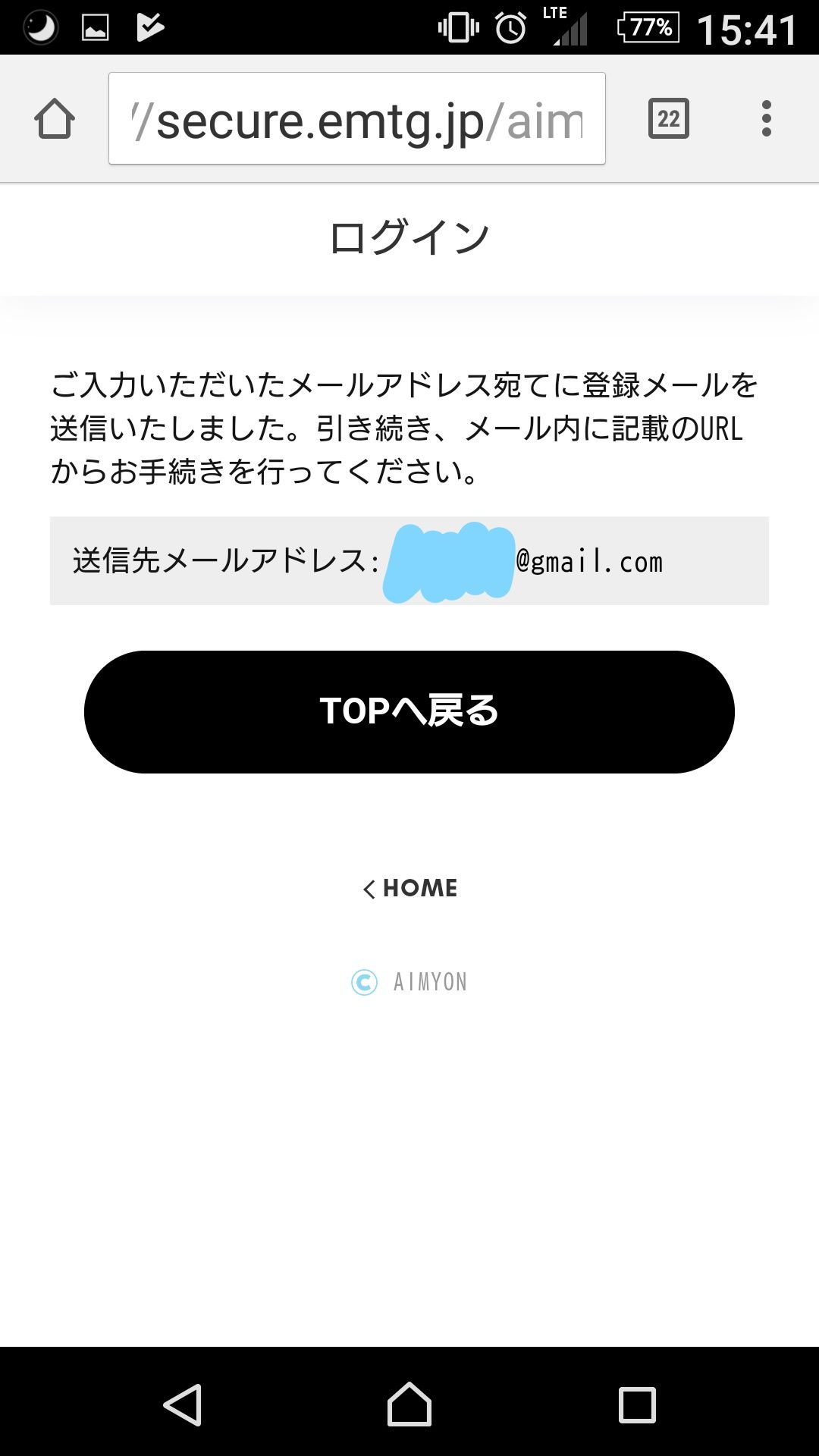Viewport: 819px width, 1456px height.
Task: Open the browser overflow menu
Action: pyautogui.click(x=766, y=119)
